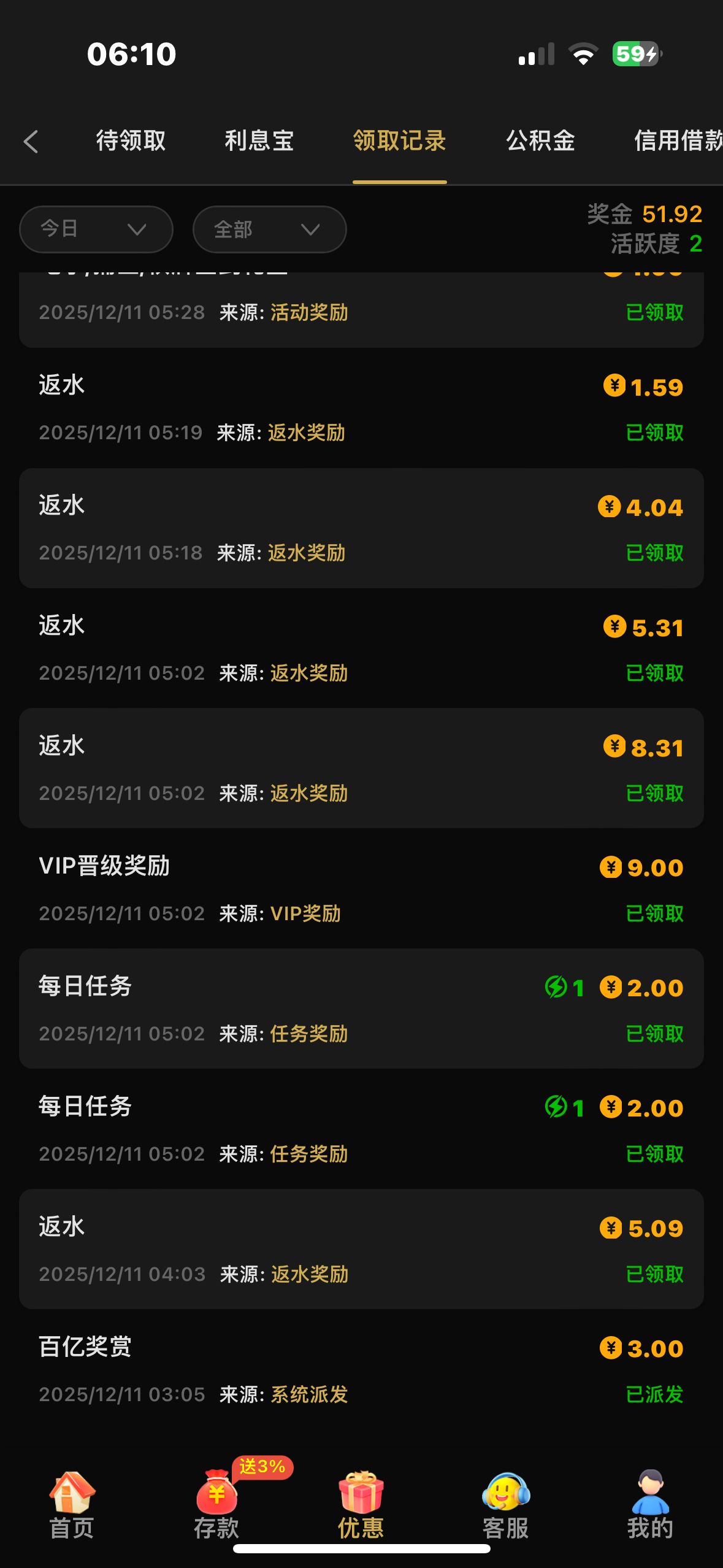This screenshot has height=1568, width=723.
Task: Open the 利息宝 tab
Action: pyautogui.click(x=259, y=141)
